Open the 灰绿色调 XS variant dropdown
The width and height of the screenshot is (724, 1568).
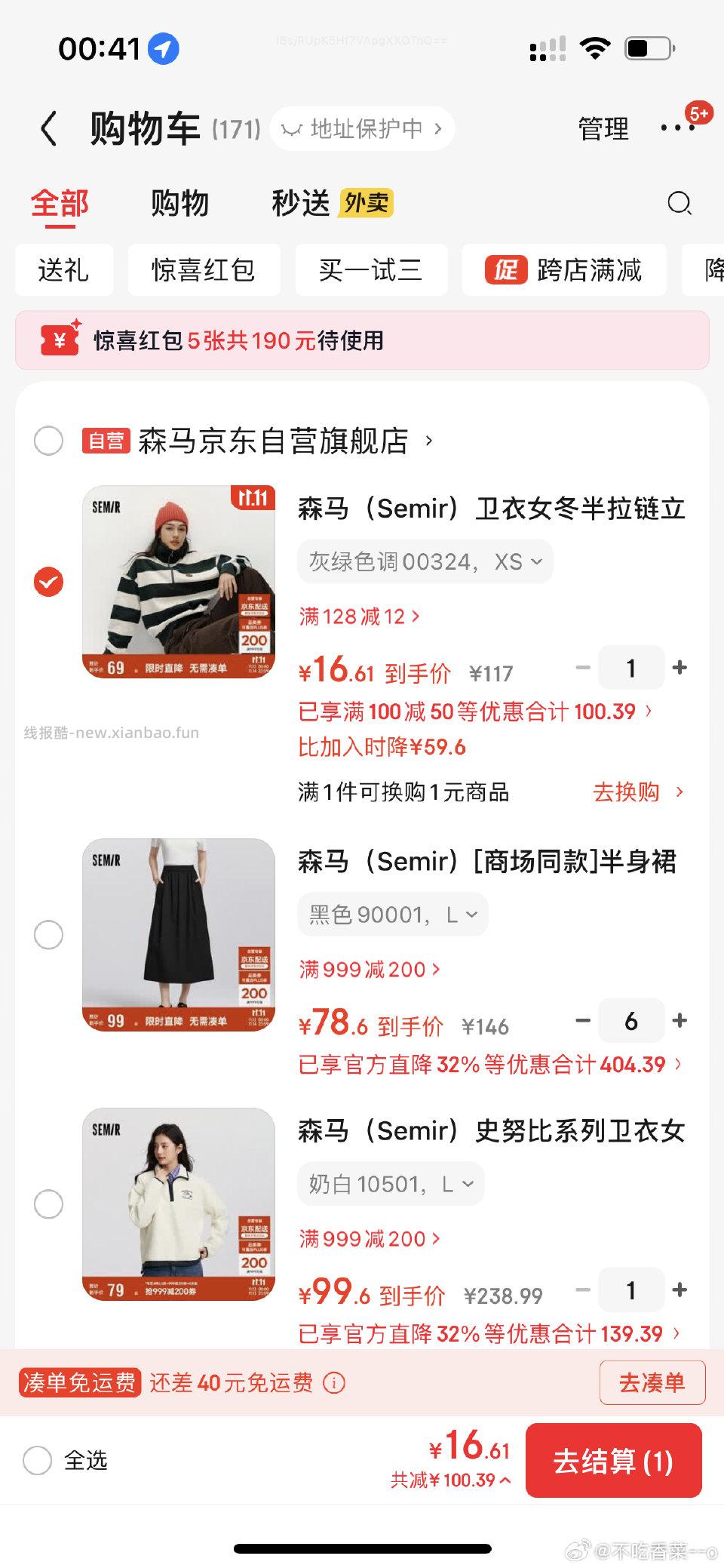pos(425,561)
